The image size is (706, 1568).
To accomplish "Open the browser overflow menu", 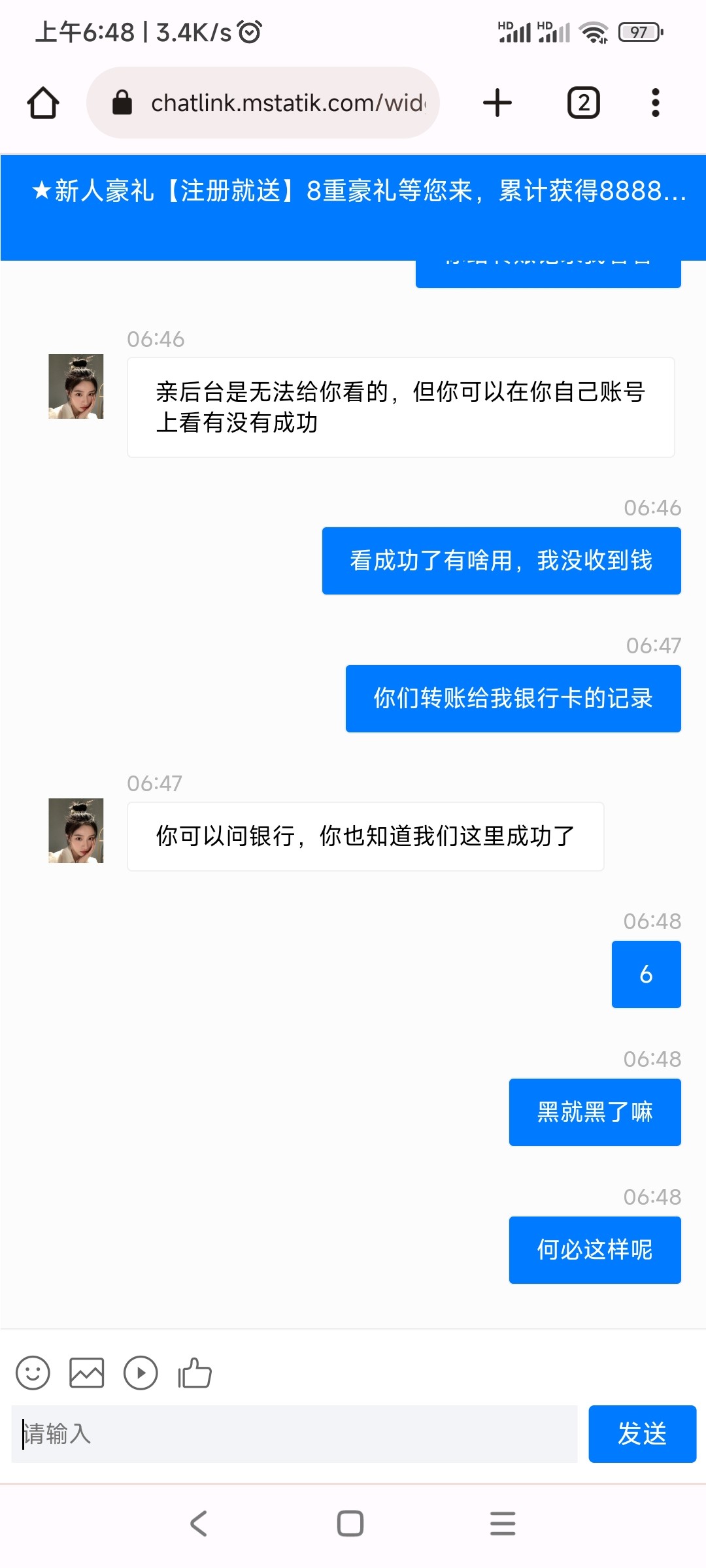I will click(655, 103).
